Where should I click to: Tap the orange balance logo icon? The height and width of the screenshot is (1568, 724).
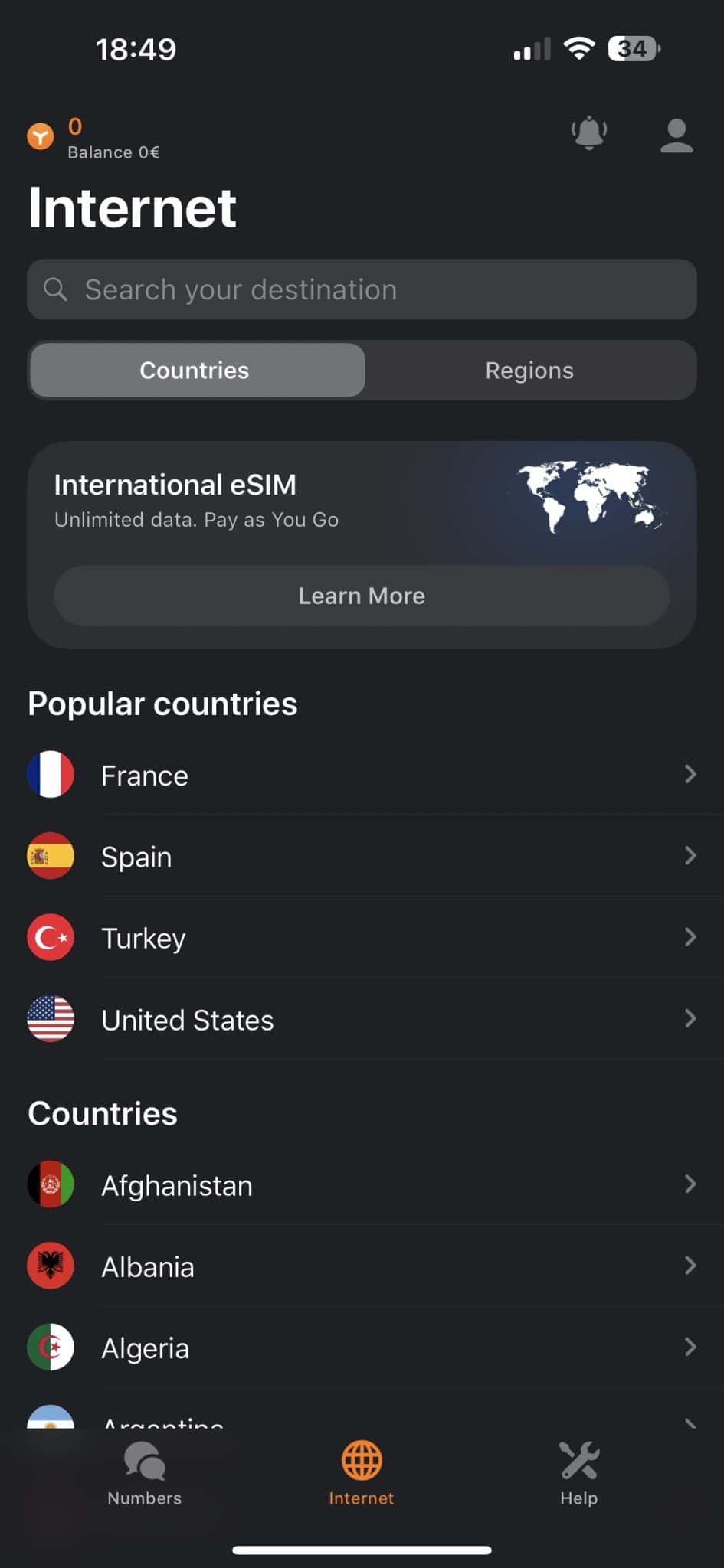point(41,138)
